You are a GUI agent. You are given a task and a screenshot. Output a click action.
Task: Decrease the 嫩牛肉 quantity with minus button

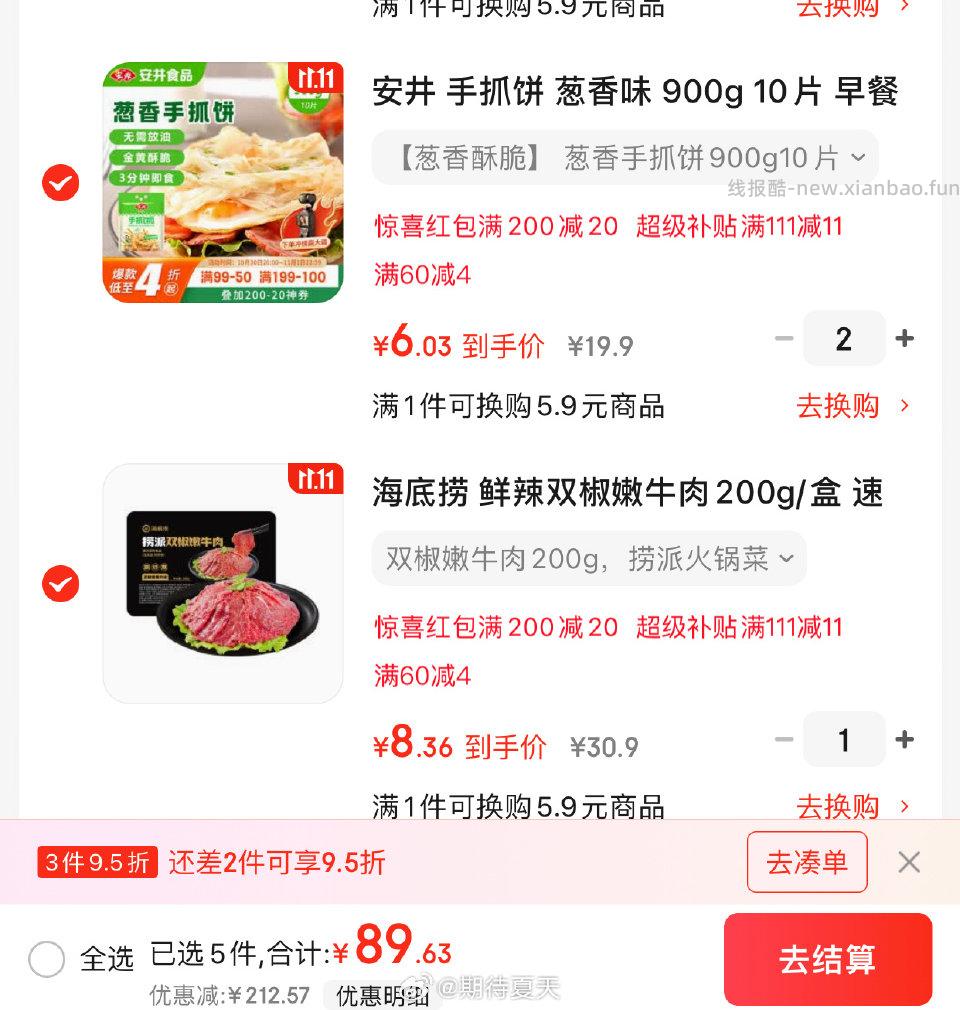784,740
